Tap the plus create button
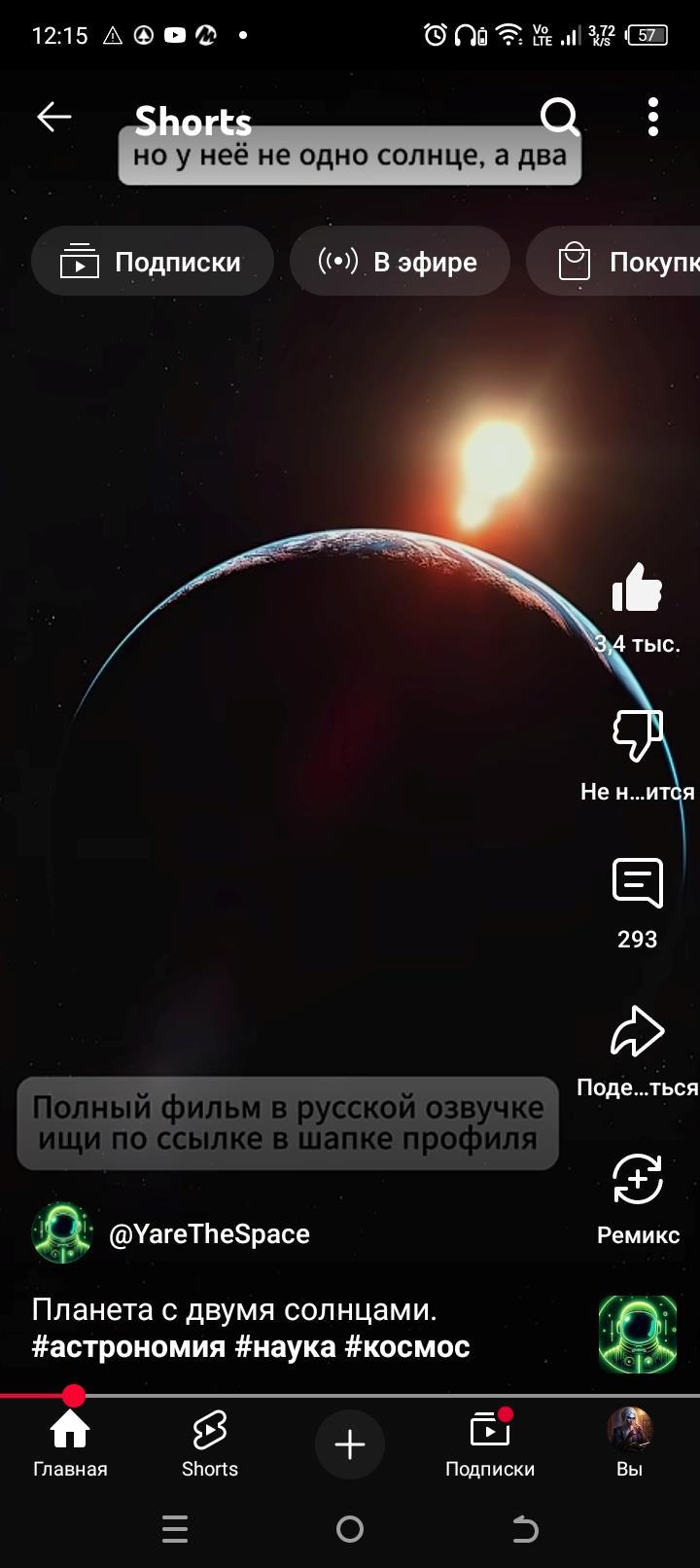Viewport: 700px width, 1568px height. click(350, 1444)
